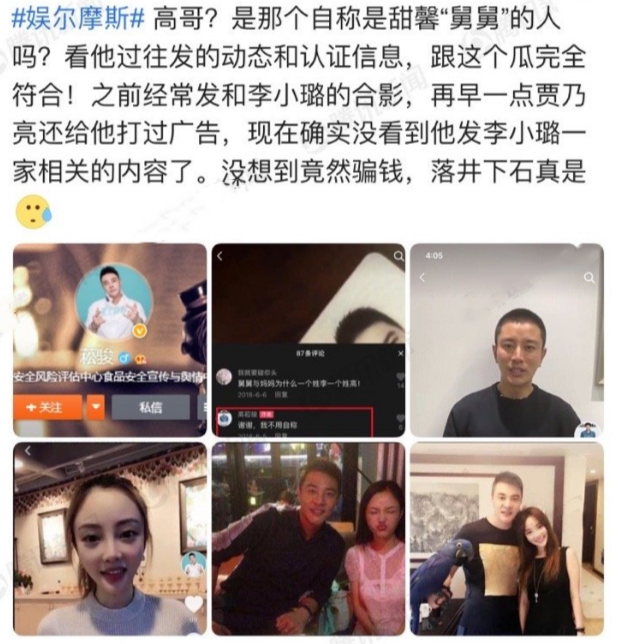View the comments screenshot image with red box
Viewport: 617px width, 644px height.
point(308,339)
